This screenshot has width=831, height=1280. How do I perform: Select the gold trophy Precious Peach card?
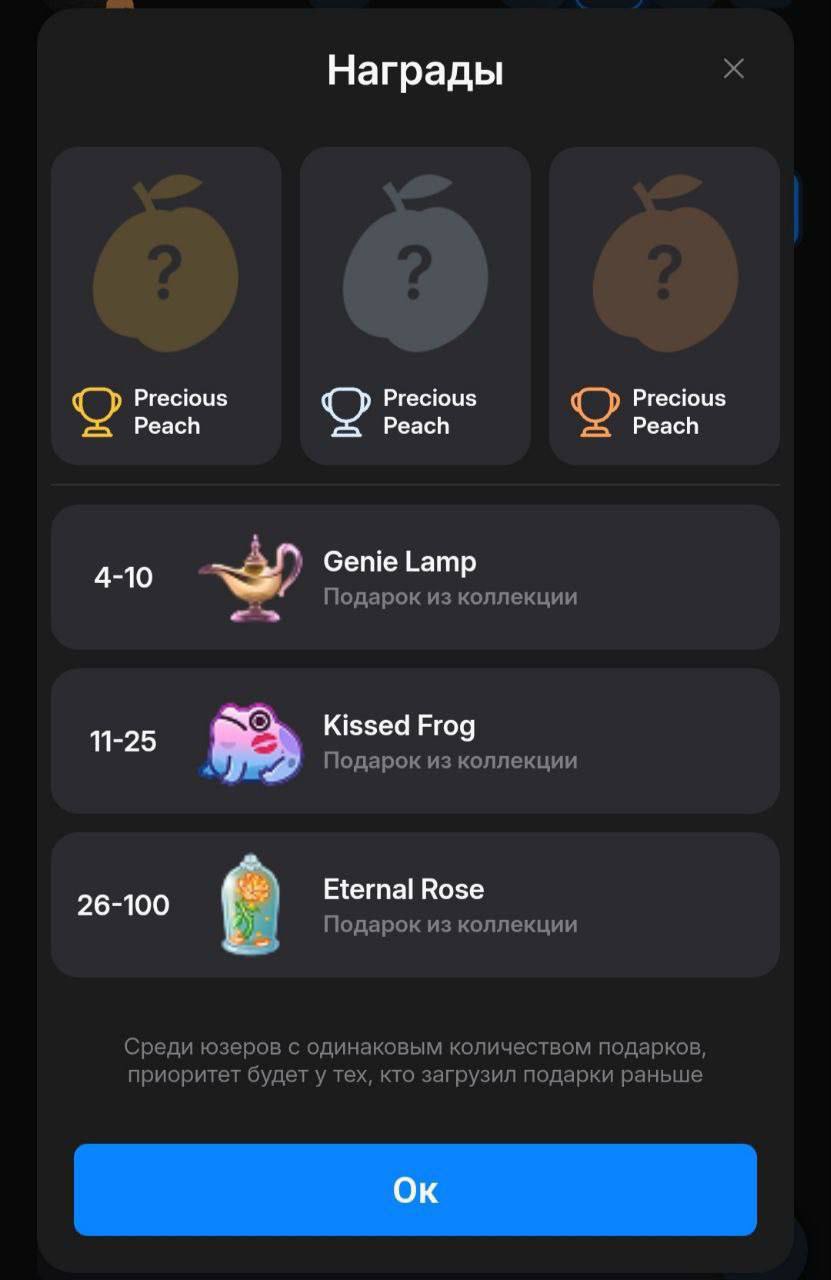tap(166, 306)
